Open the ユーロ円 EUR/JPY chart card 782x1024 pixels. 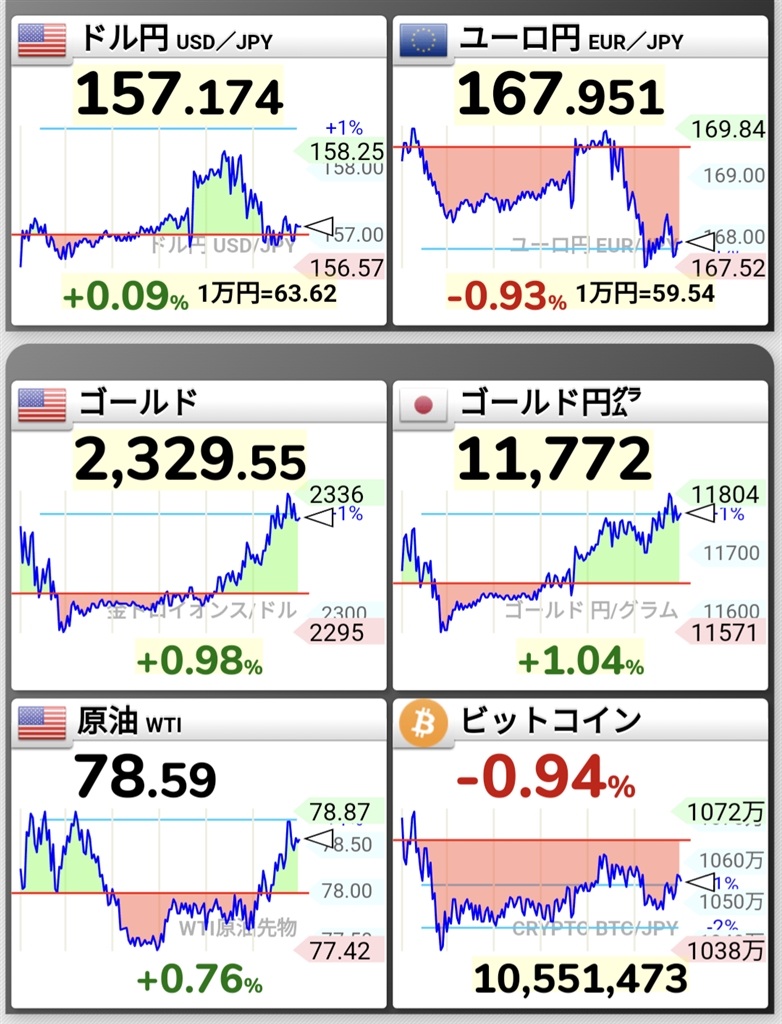click(x=586, y=170)
